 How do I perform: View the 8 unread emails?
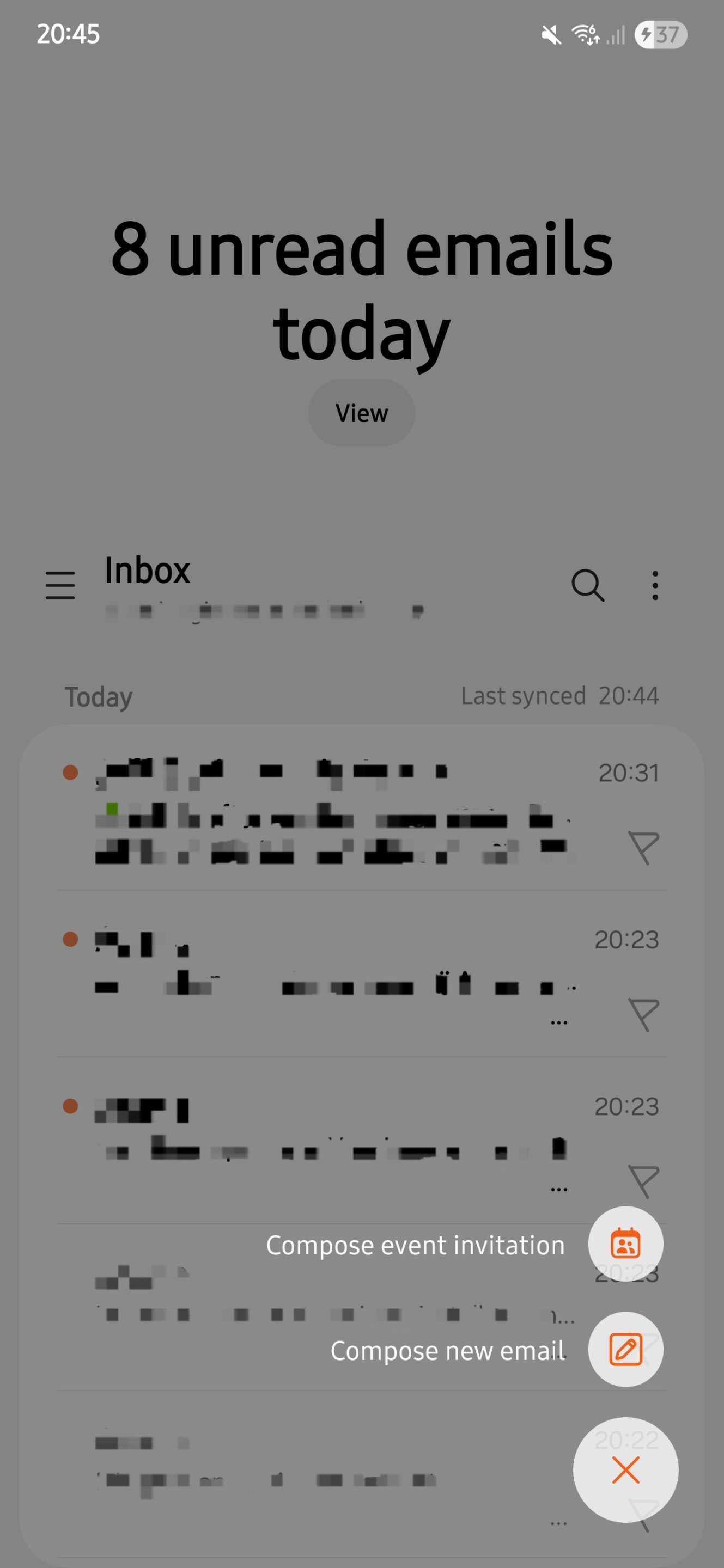click(362, 413)
